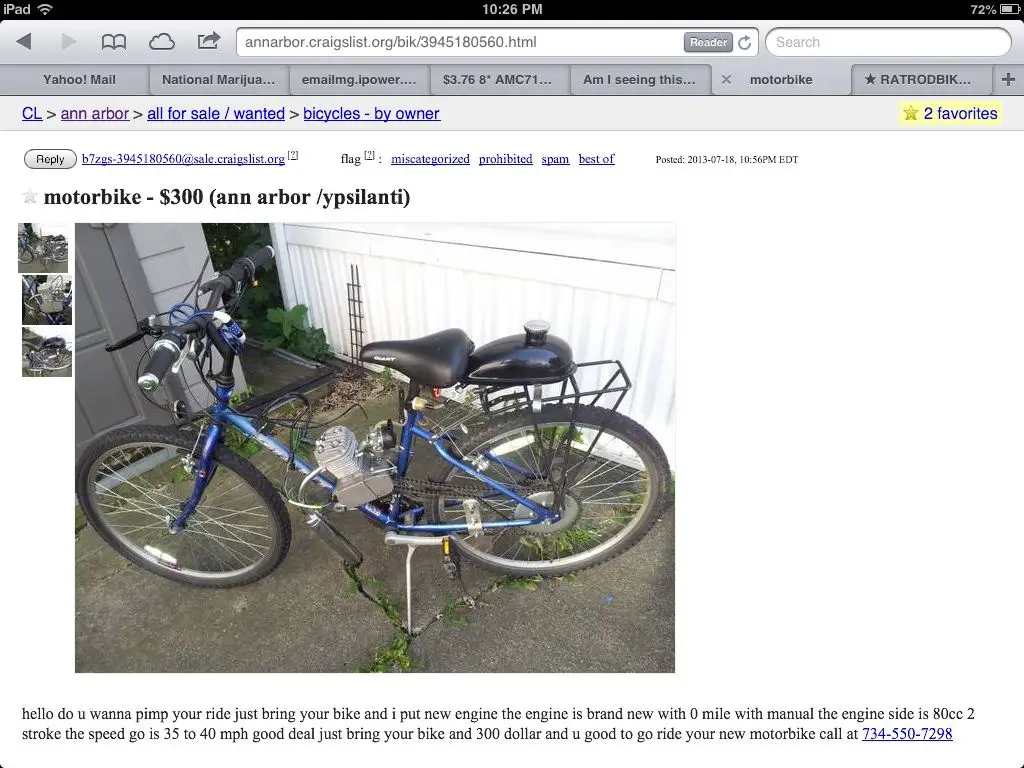Open the CL home link
This screenshot has width=1024, height=768.
click(32, 114)
